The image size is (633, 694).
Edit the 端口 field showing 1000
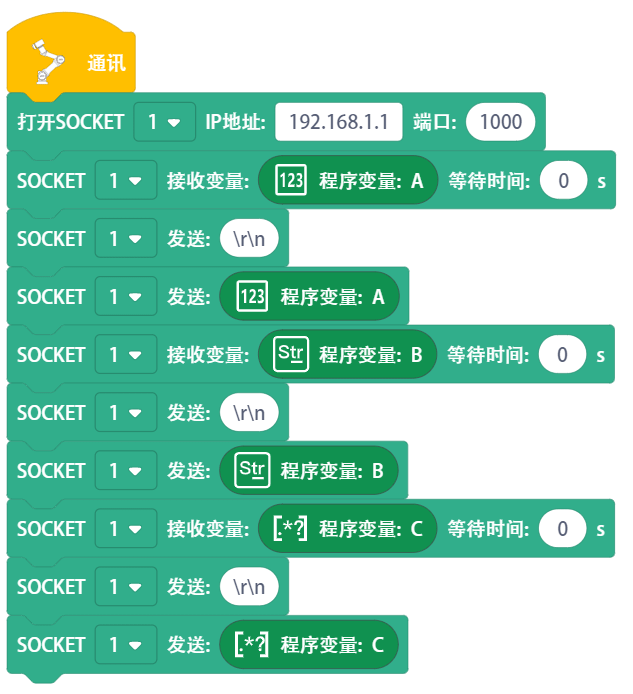(500, 122)
